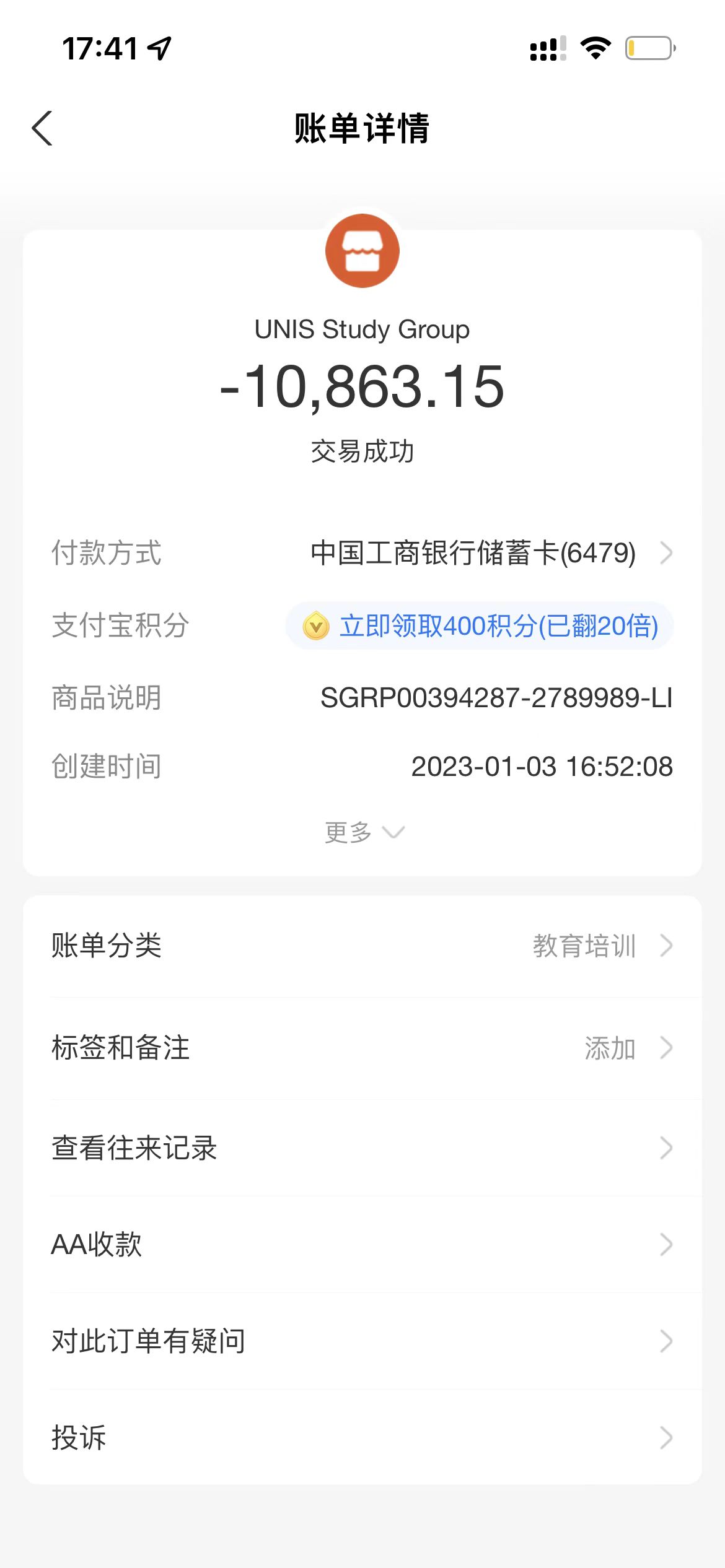This screenshot has width=725, height=1568.
Task: Add a note via 标签和备注
Action: coord(362,1048)
